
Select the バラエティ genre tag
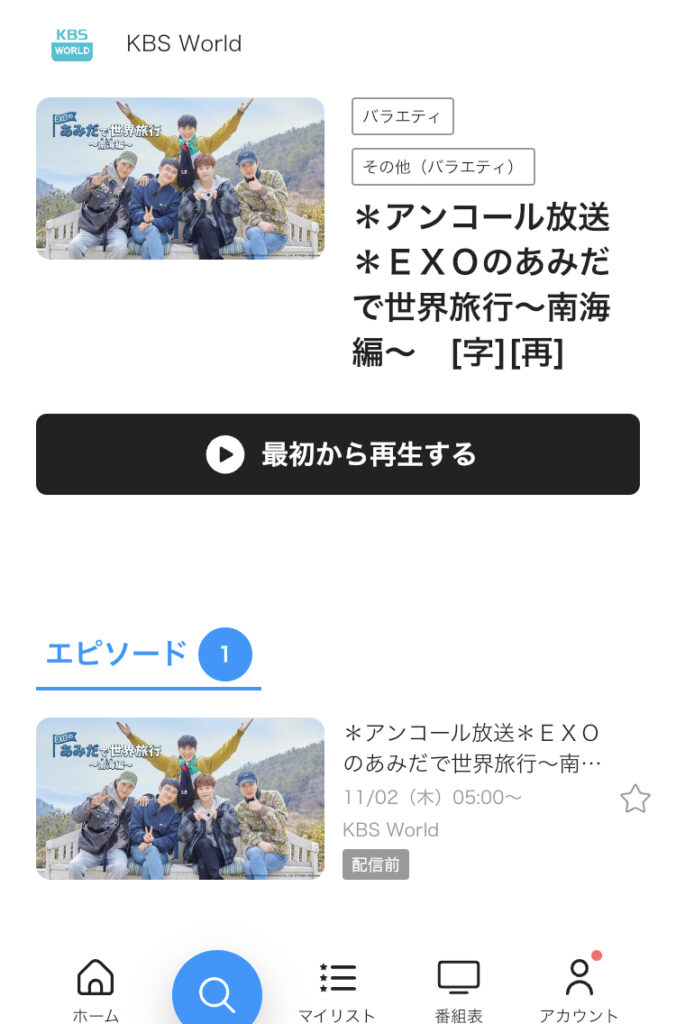(x=402, y=116)
